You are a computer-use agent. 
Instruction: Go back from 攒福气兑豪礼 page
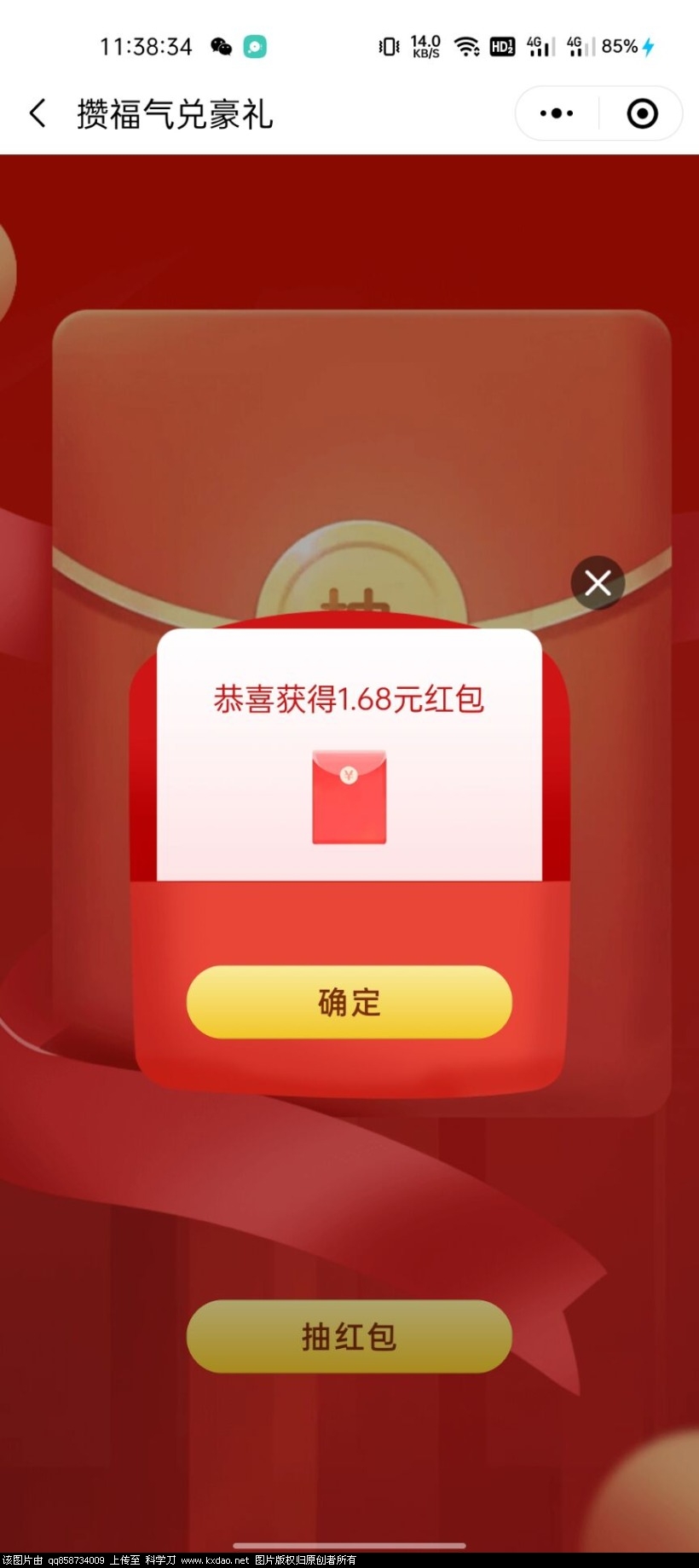[x=38, y=113]
